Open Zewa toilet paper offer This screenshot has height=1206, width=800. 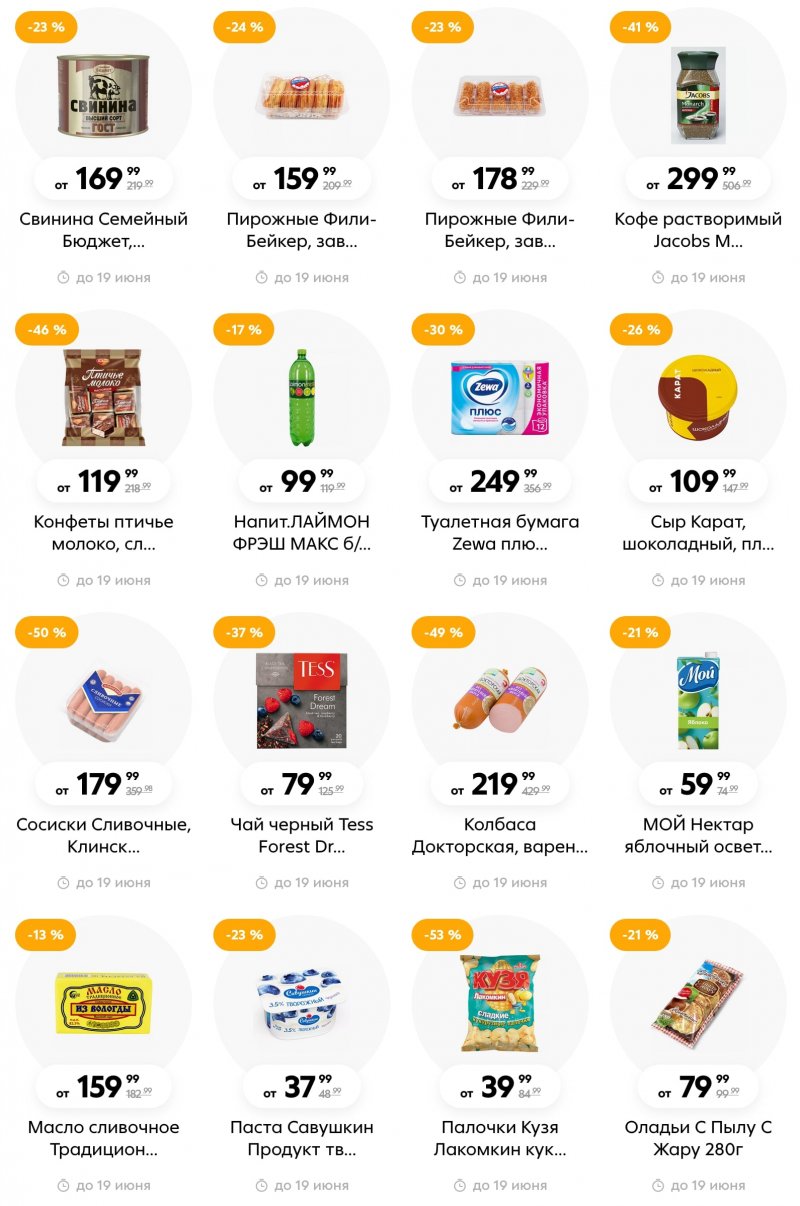pyautogui.click(x=499, y=397)
